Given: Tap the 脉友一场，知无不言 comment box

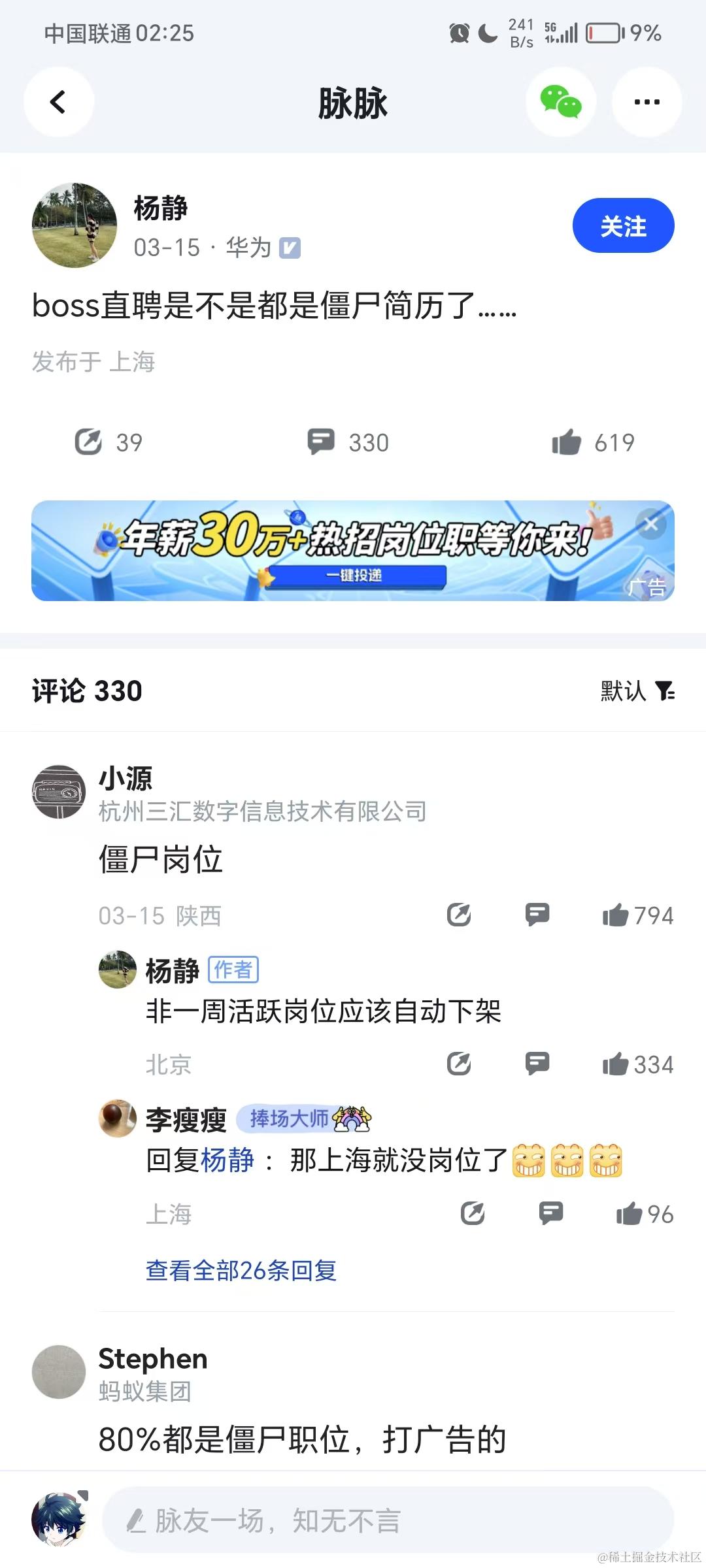Looking at the screenshot, I should click(387, 1520).
